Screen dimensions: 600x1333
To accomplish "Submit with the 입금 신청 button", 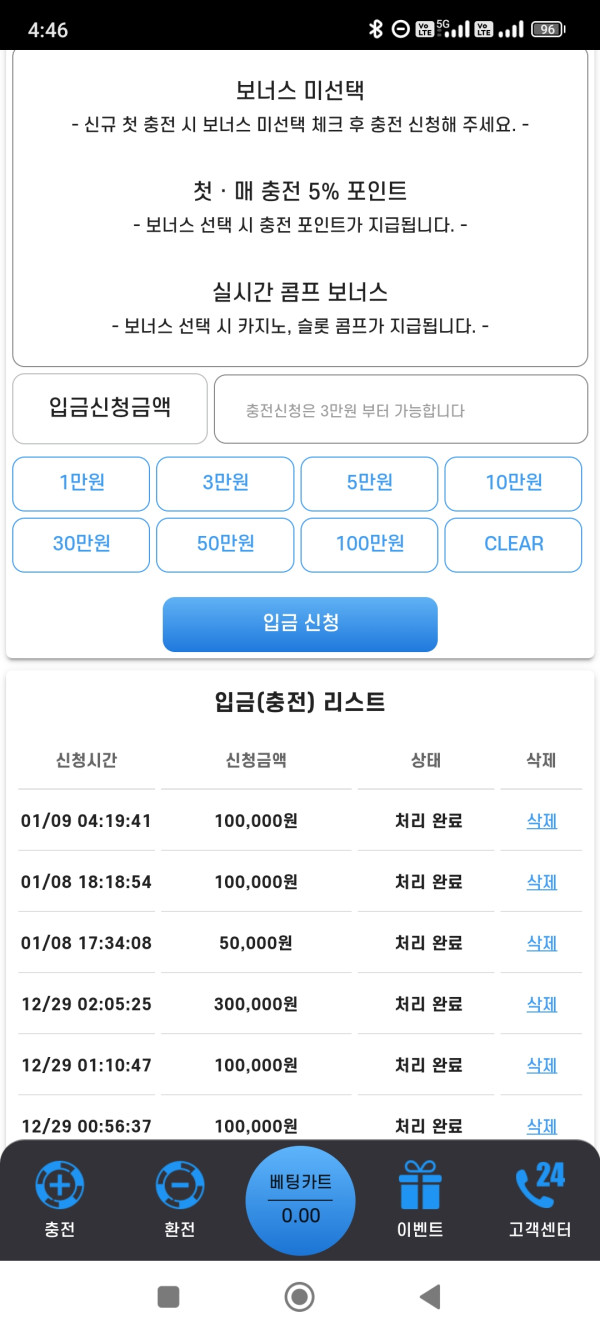I will click(300, 624).
